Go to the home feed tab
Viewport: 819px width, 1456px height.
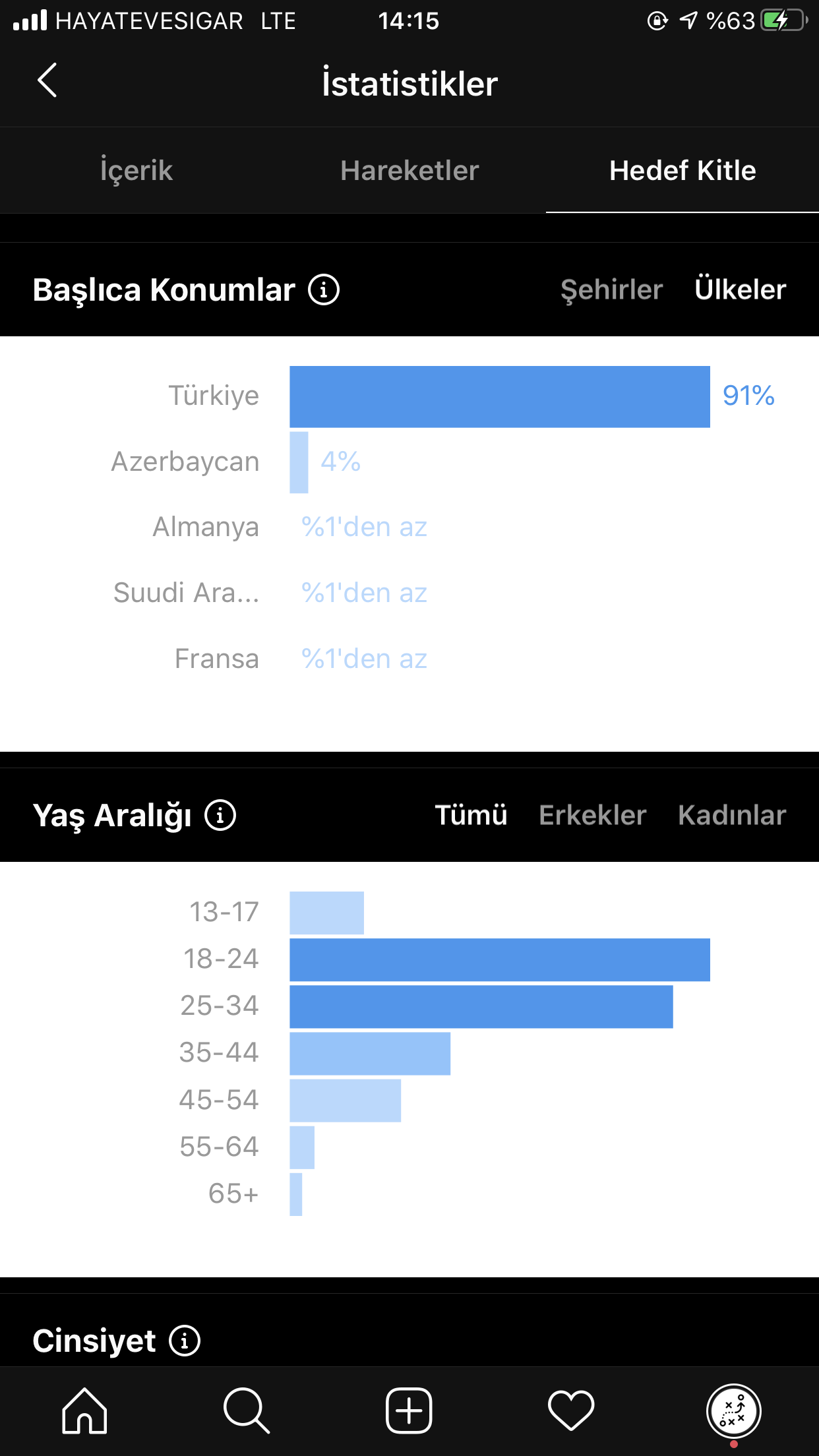[x=84, y=1411]
